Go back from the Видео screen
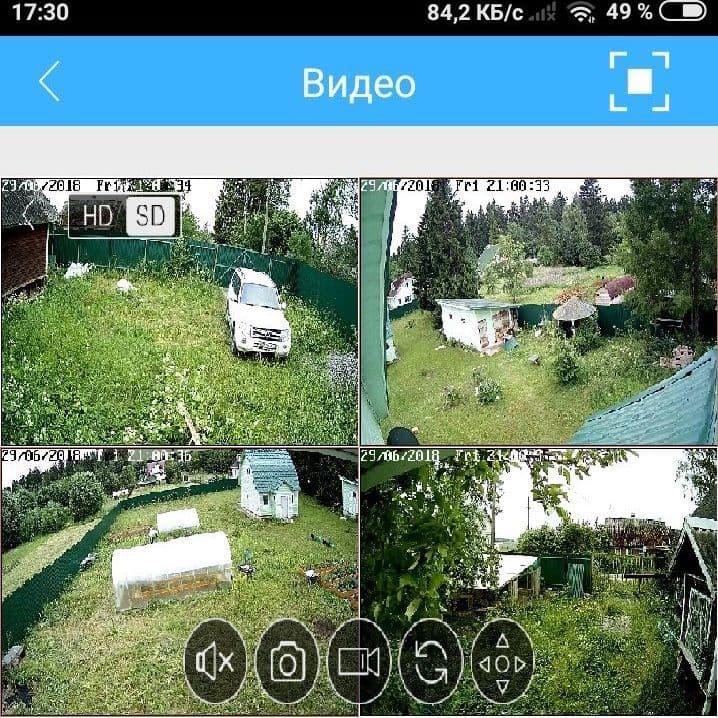Viewport: 718px width, 718px height. click(48, 82)
